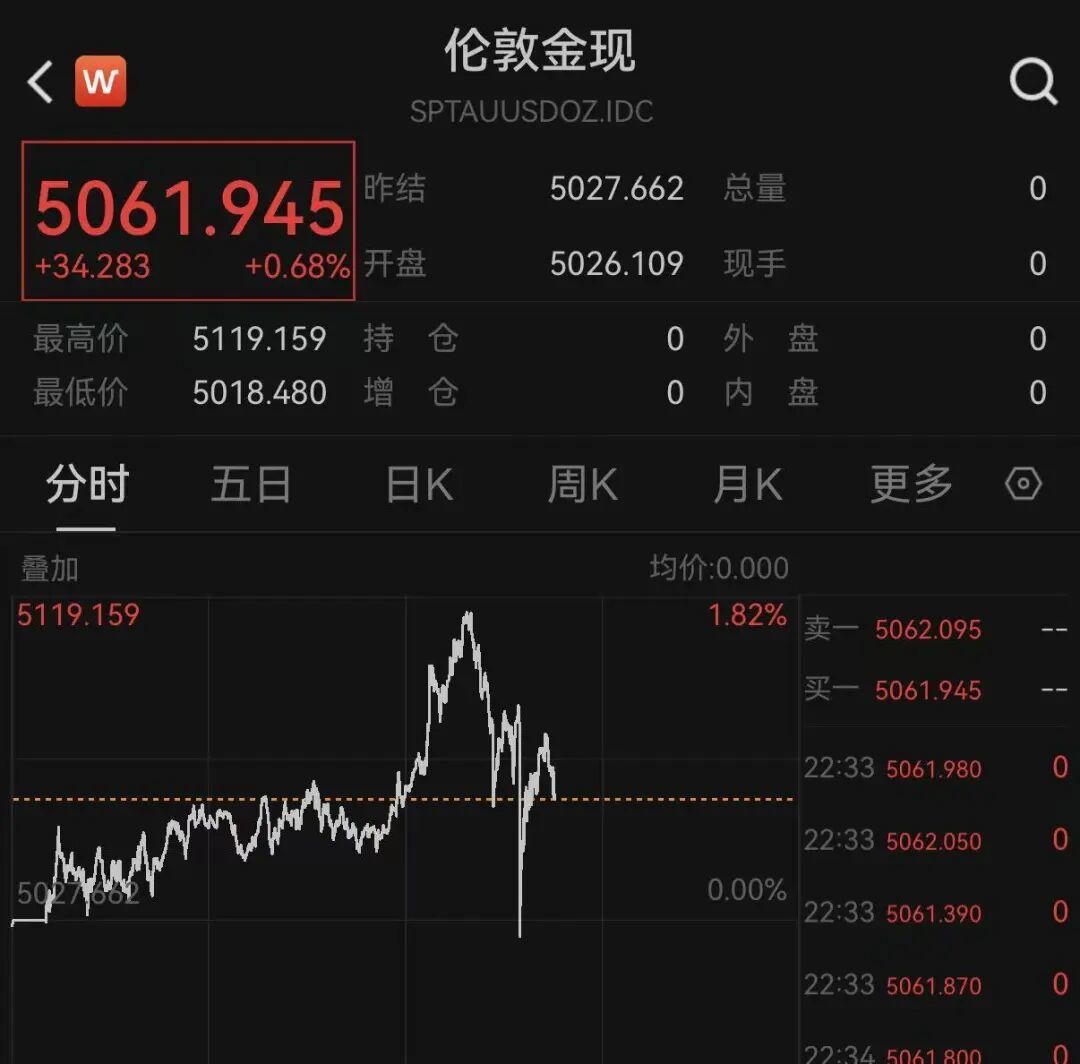This screenshot has width=1080, height=1064.
Task: Open chart settings hexagon icon
Action: pyautogui.click(x=1023, y=485)
